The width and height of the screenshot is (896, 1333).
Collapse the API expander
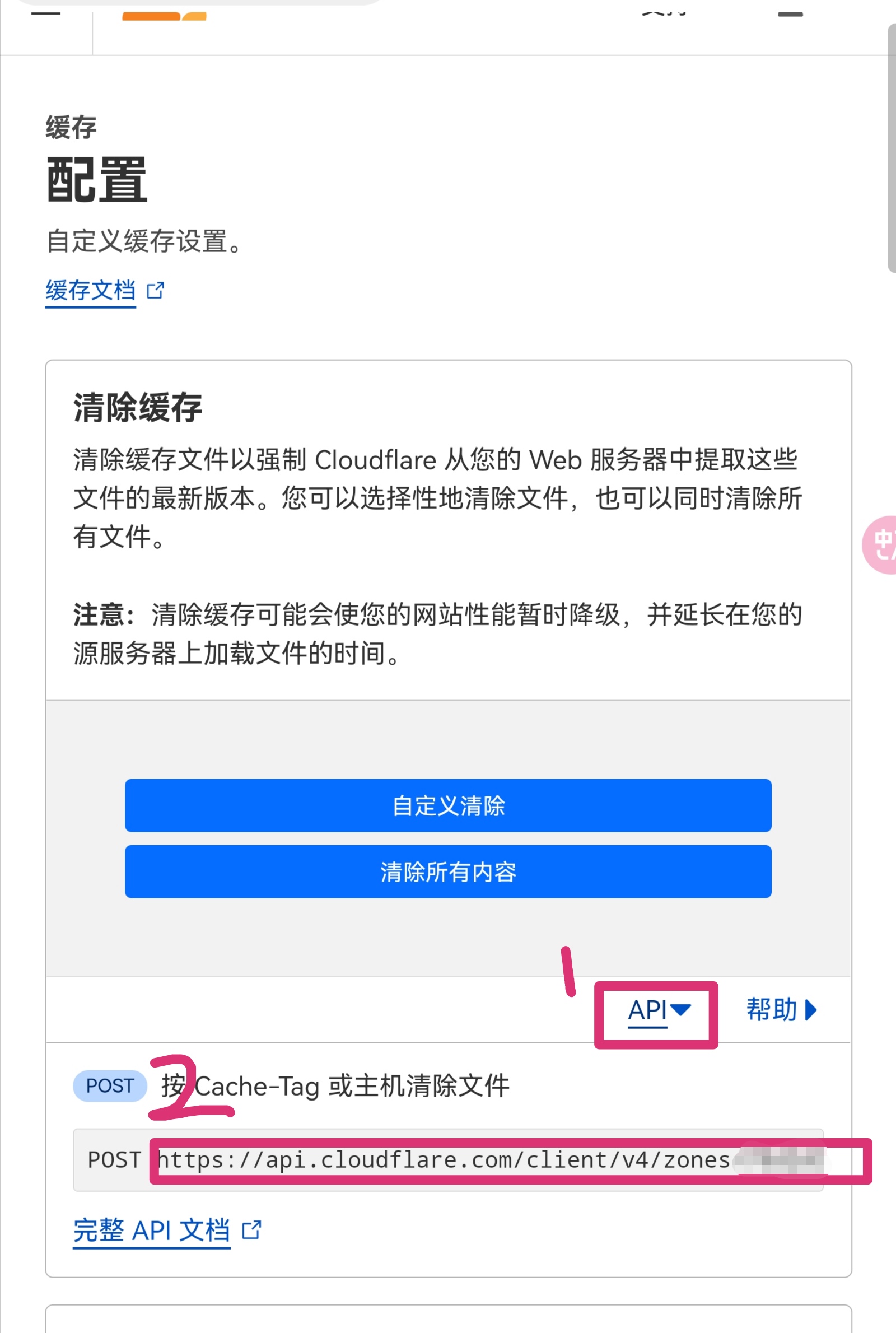(659, 1010)
